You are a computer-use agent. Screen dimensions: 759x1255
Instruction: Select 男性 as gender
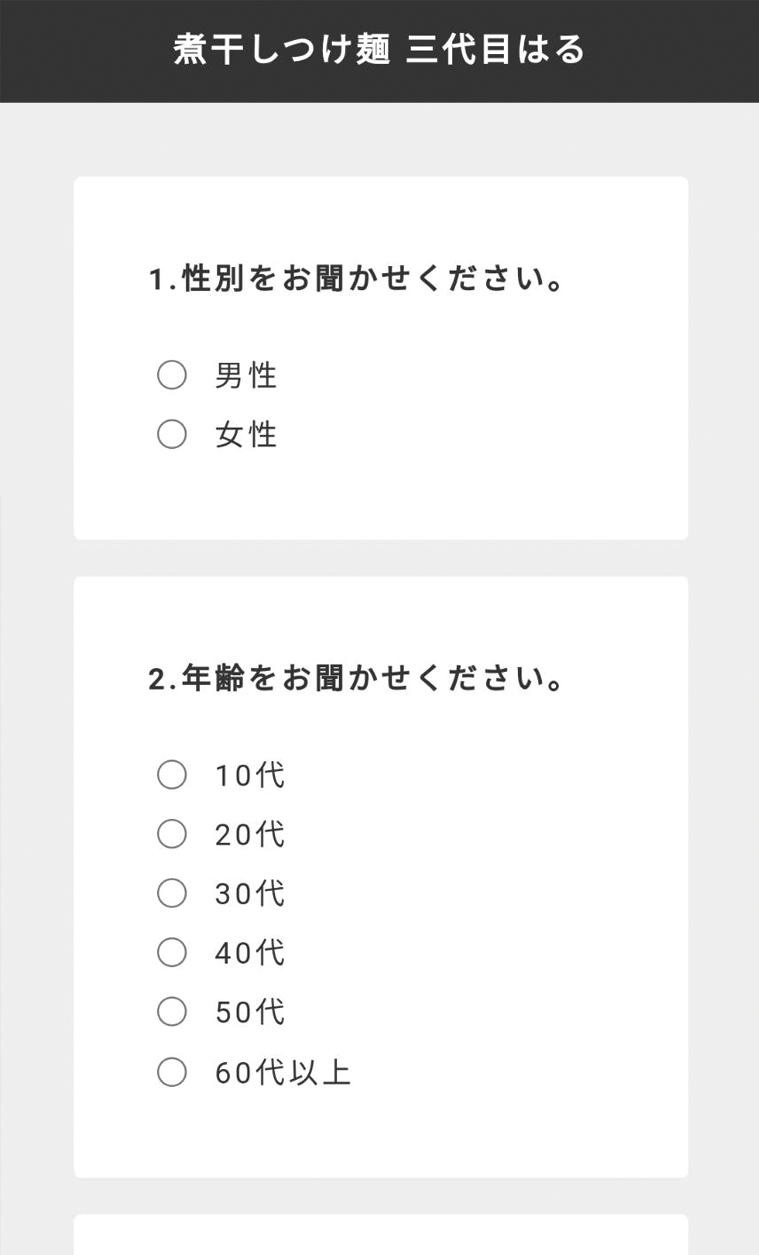[172, 375]
